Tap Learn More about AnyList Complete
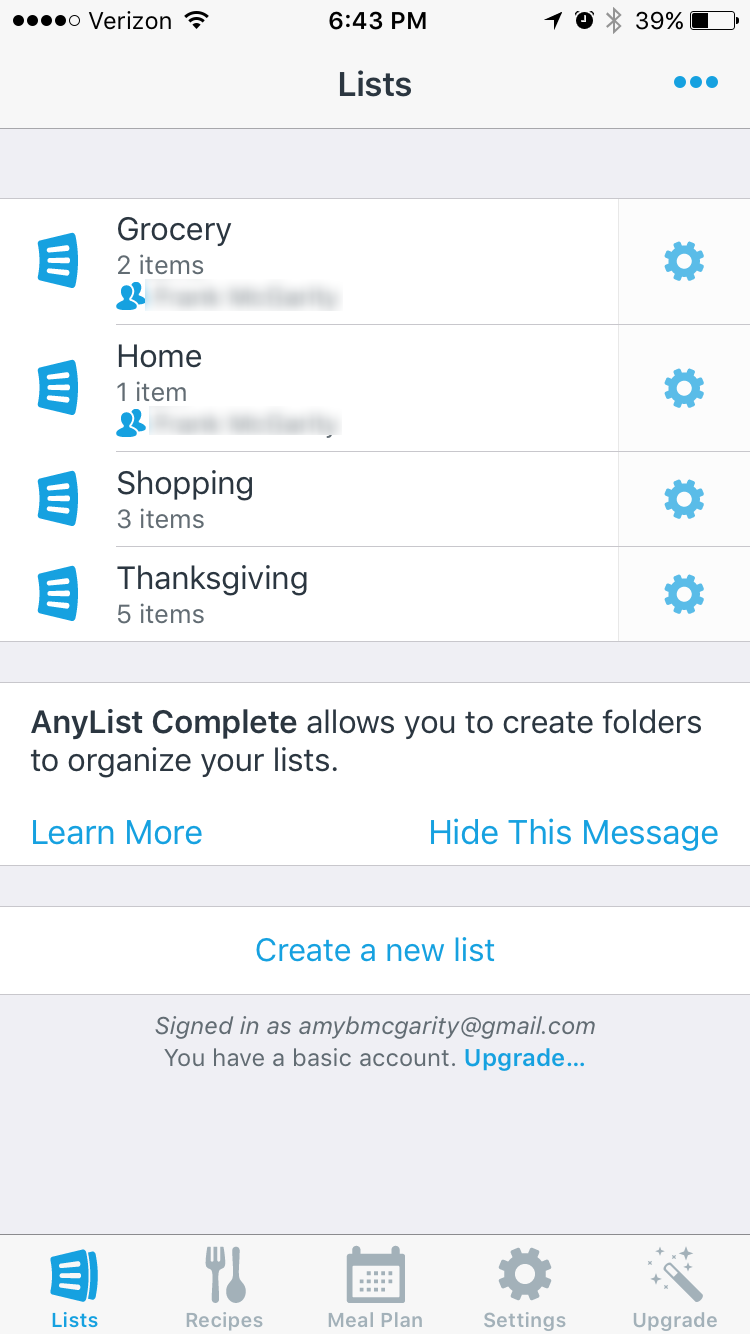This screenshot has width=750, height=1334. click(x=117, y=832)
